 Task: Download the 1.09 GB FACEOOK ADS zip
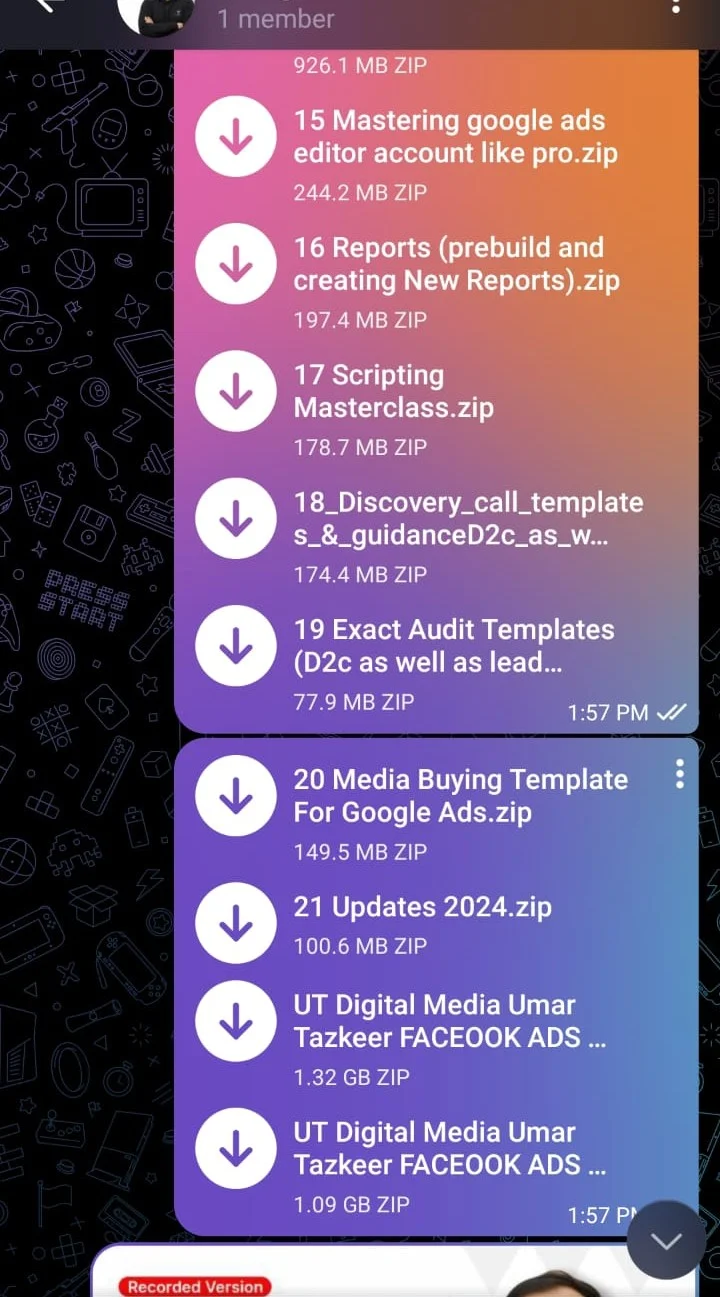[x=235, y=1149]
